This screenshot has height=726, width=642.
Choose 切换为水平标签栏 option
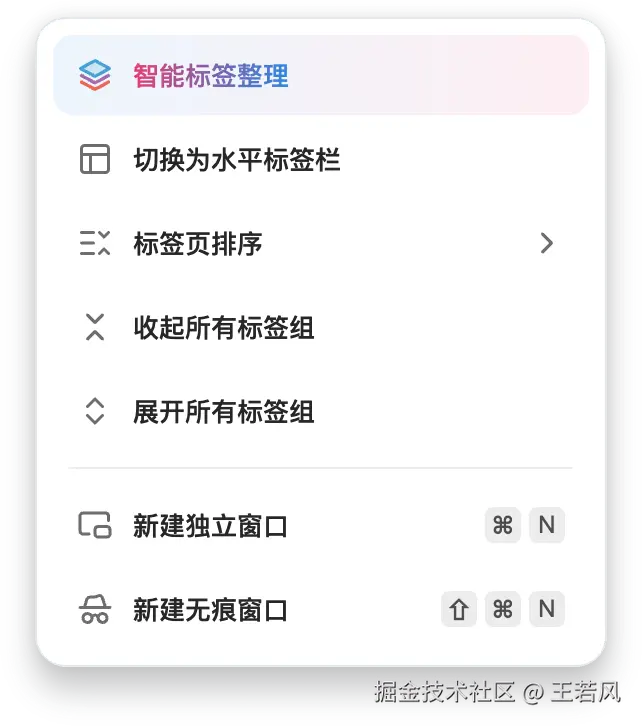[x=236, y=160]
